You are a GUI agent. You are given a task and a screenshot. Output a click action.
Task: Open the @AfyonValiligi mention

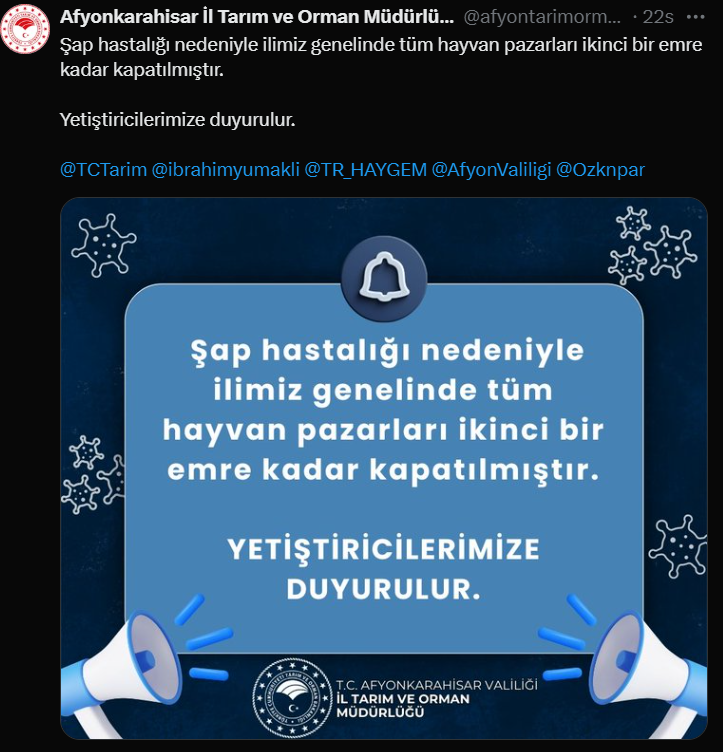pos(491,169)
